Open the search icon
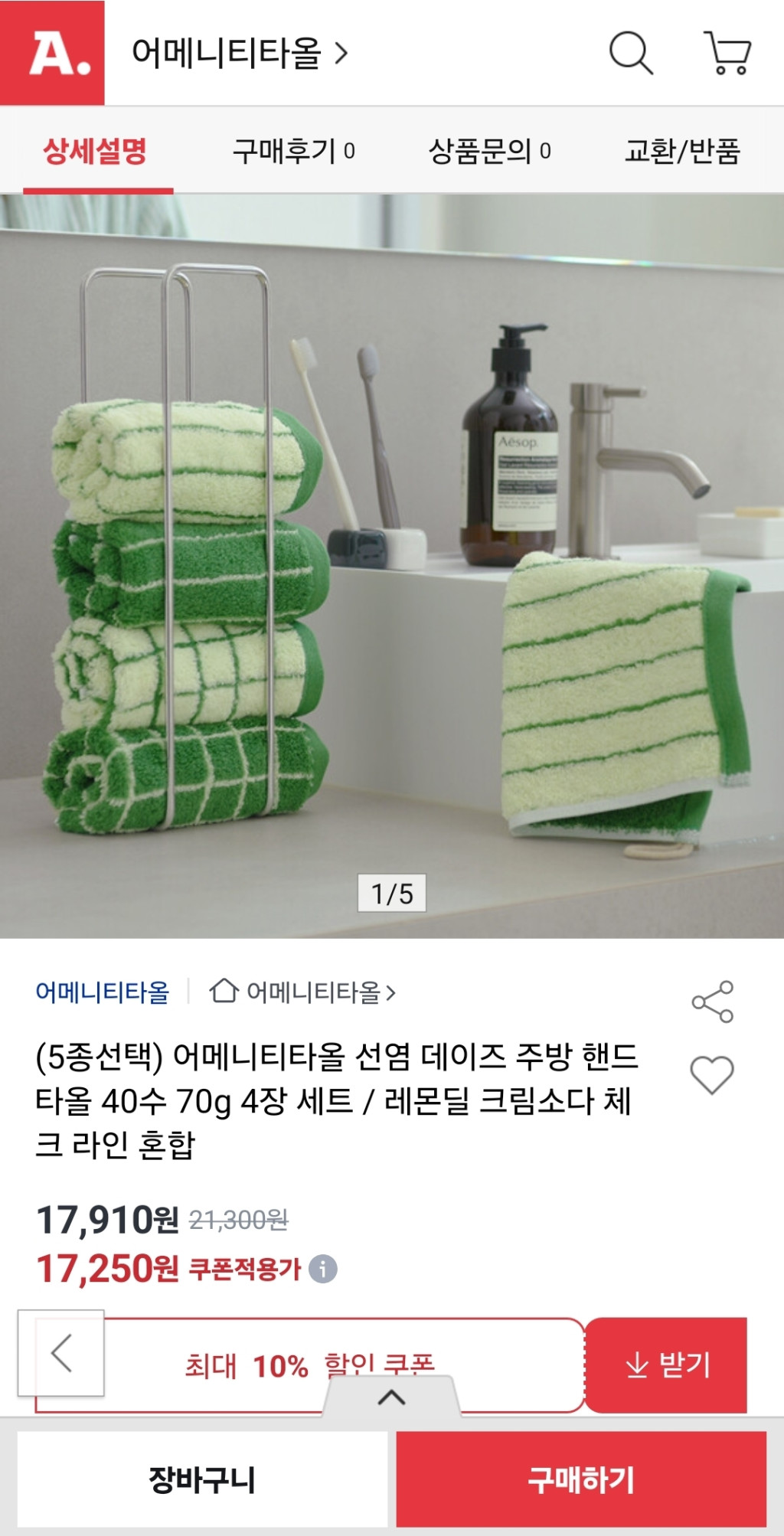The image size is (784, 1536). [631, 53]
